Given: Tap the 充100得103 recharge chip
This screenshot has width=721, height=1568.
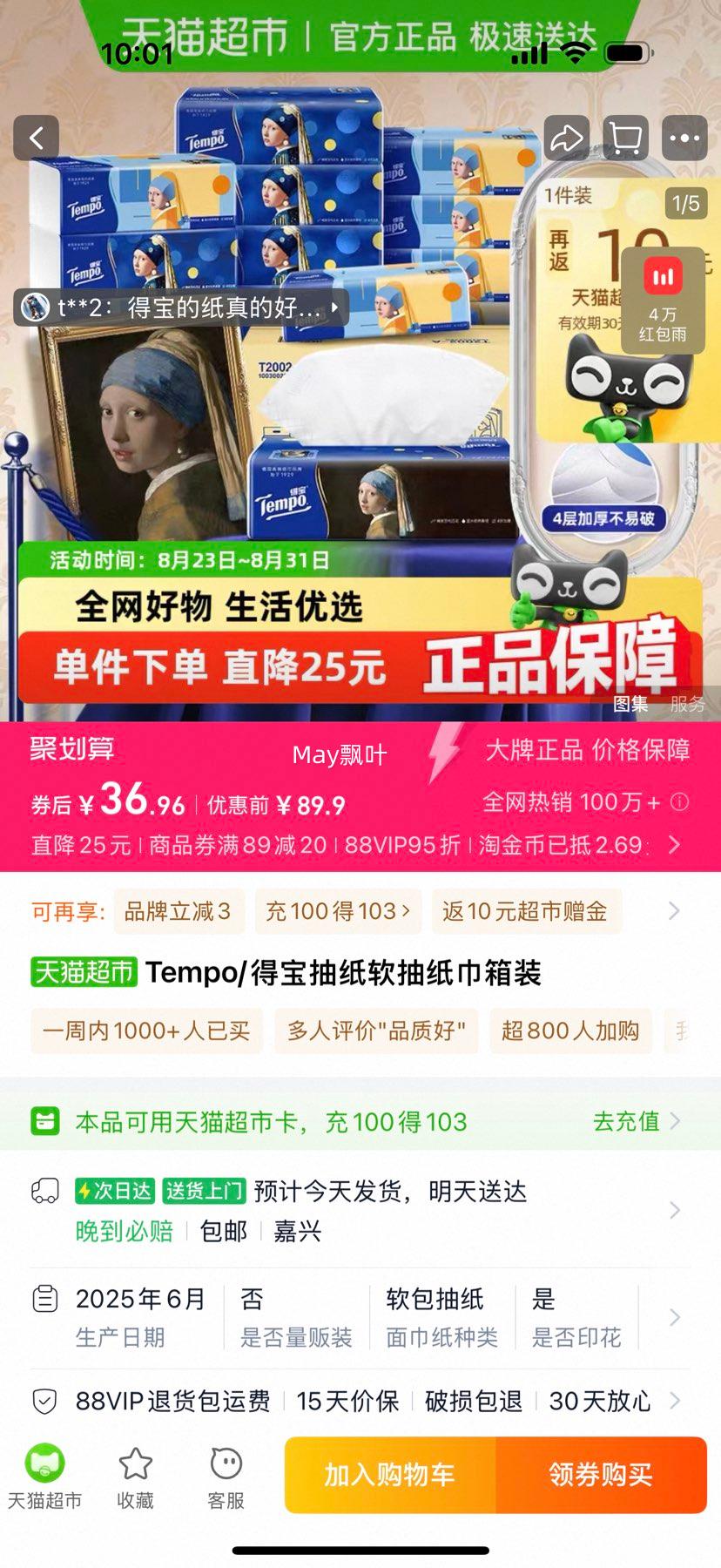Looking at the screenshot, I should (x=338, y=911).
